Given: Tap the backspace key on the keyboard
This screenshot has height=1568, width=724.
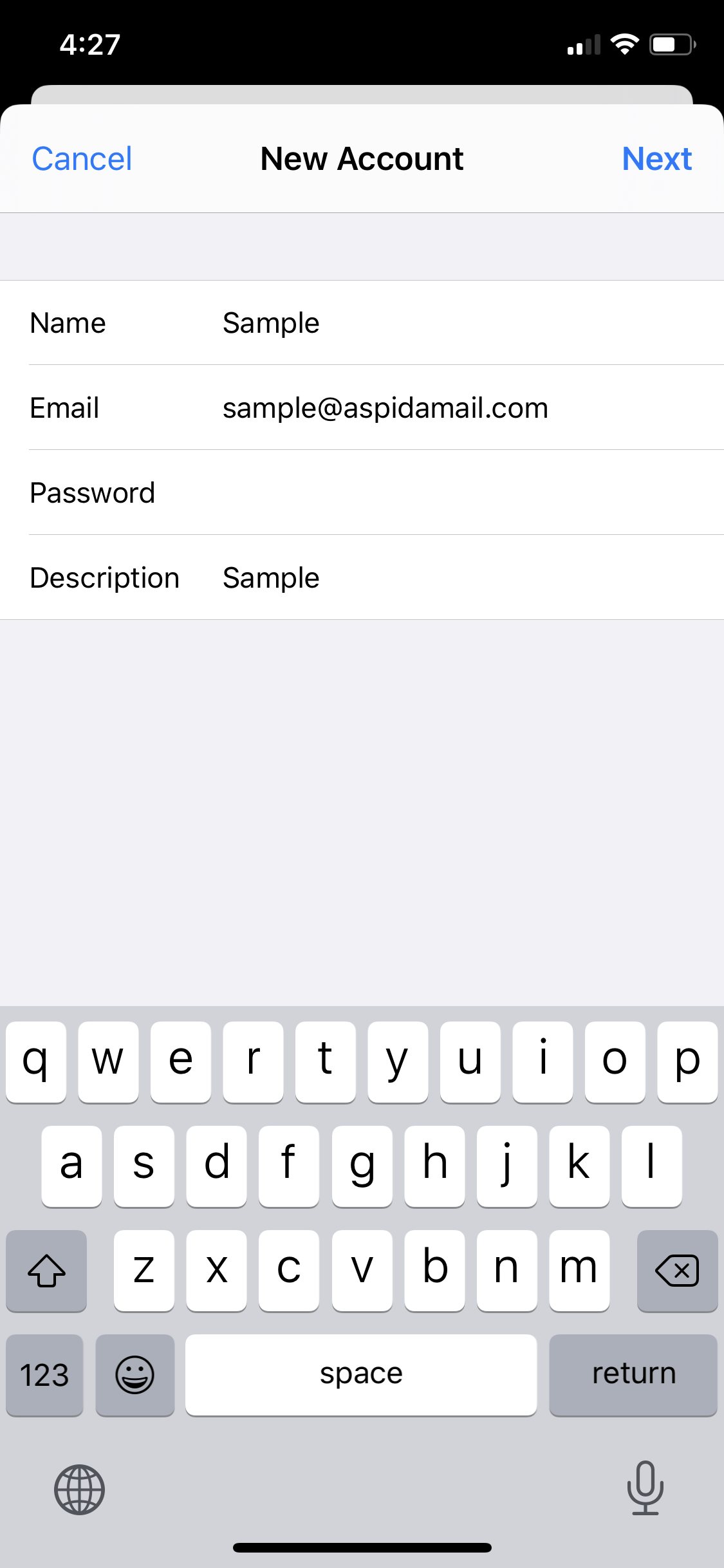Looking at the screenshot, I should pyautogui.click(x=677, y=1271).
